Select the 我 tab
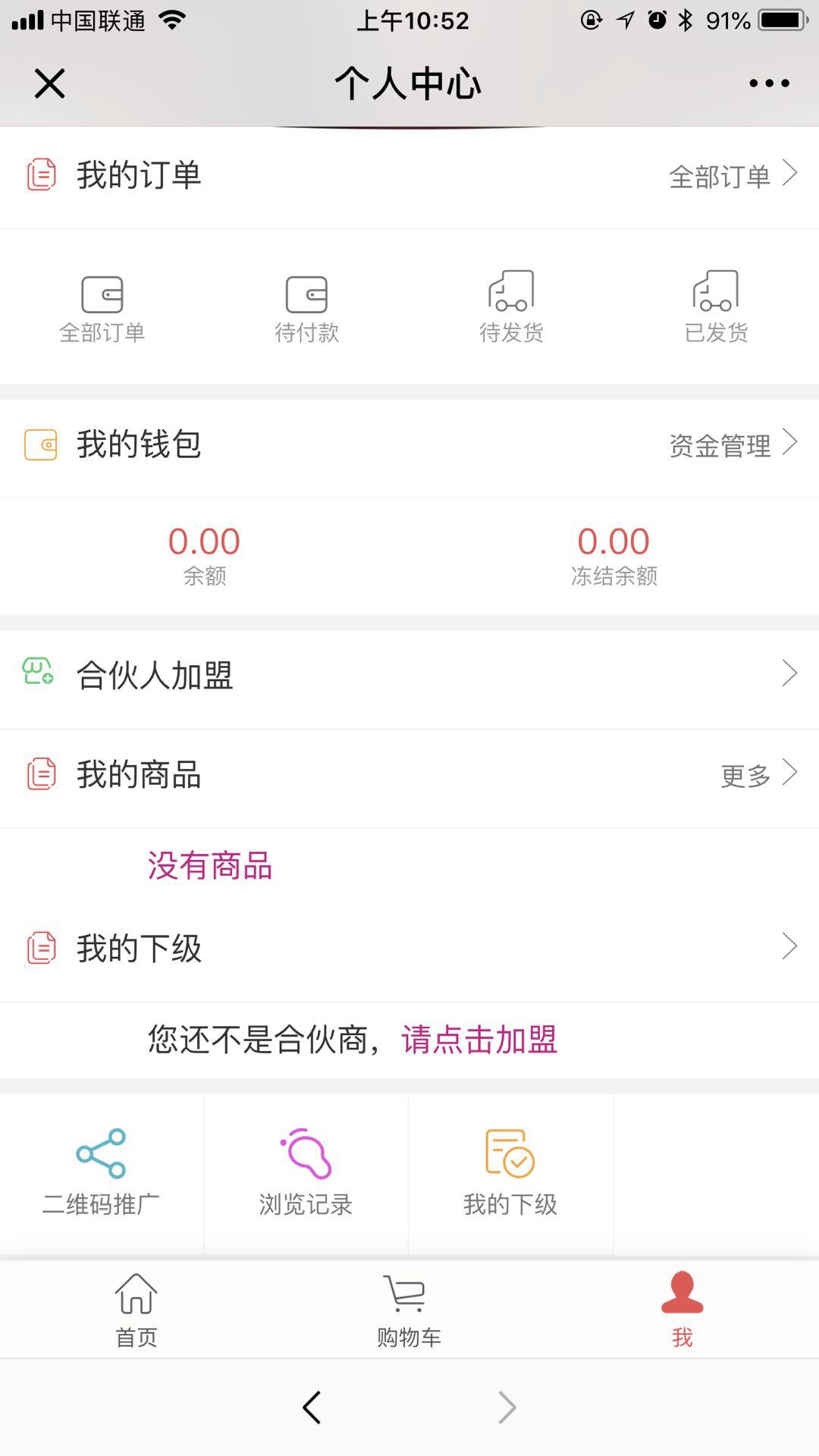The width and height of the screenshot is (819, 1456). click(682, 1309)
